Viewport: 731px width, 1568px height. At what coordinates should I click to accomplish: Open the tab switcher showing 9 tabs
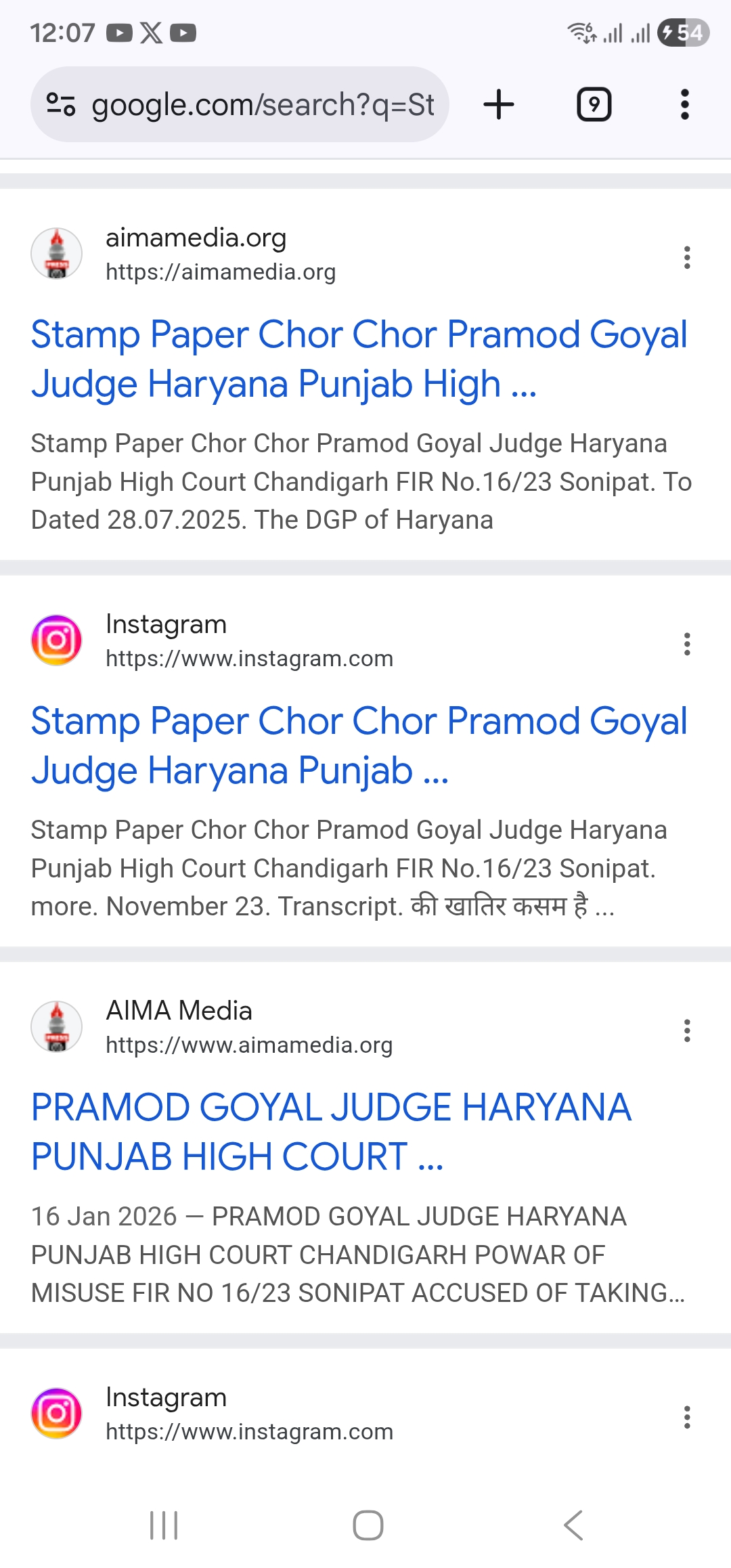tap(594, 105)
